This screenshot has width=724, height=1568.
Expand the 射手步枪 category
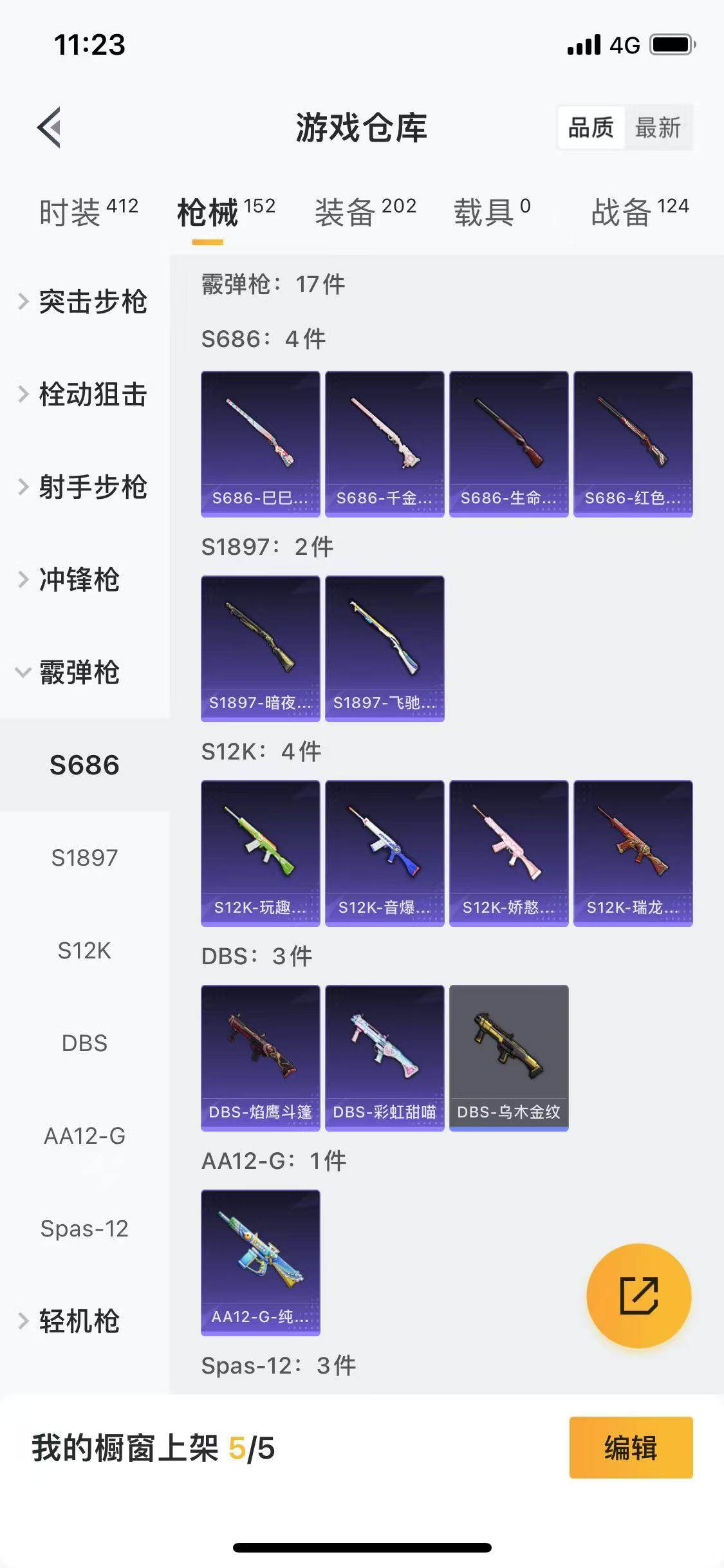tap(85, 487)
